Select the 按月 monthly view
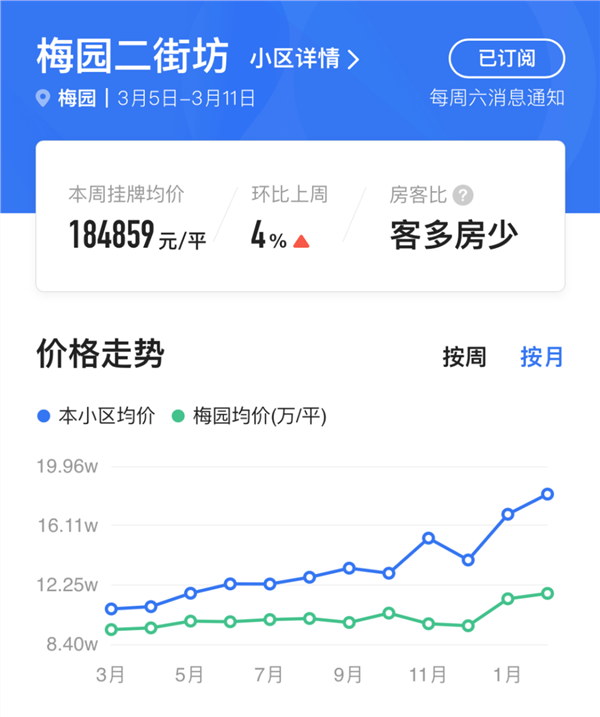 (x=541, y=357)
